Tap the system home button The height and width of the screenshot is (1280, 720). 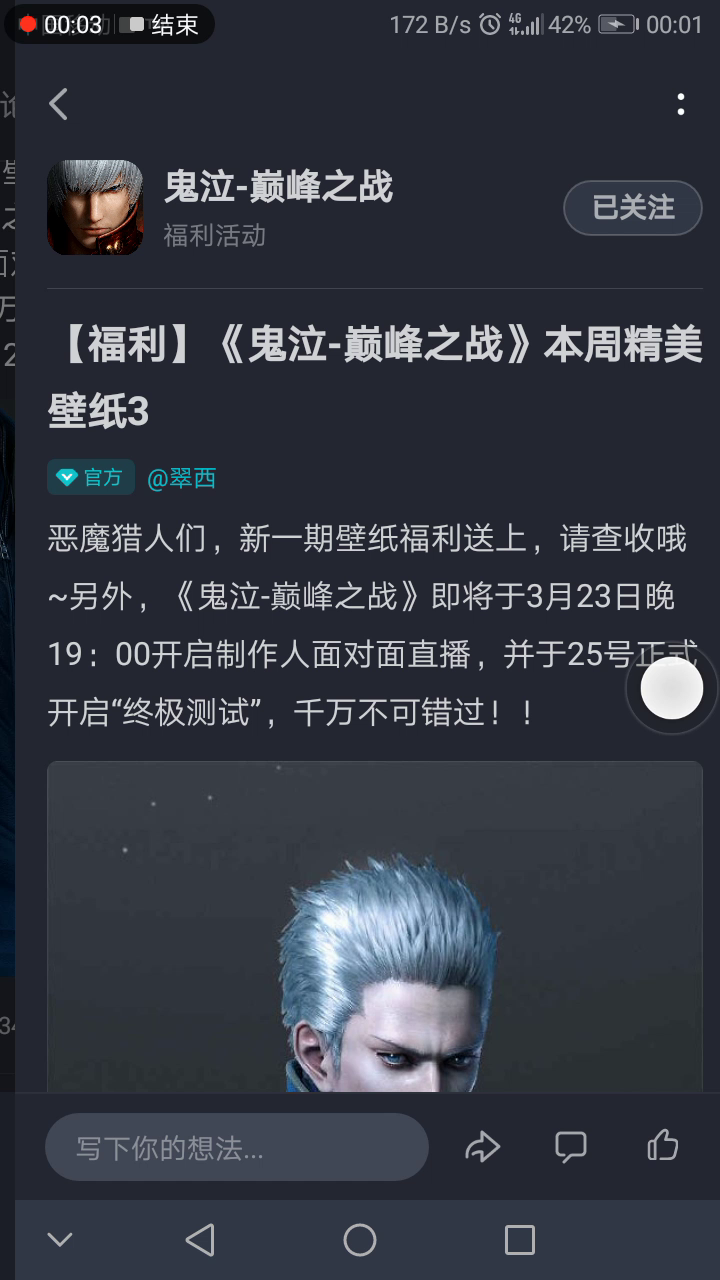[360, 1240]
